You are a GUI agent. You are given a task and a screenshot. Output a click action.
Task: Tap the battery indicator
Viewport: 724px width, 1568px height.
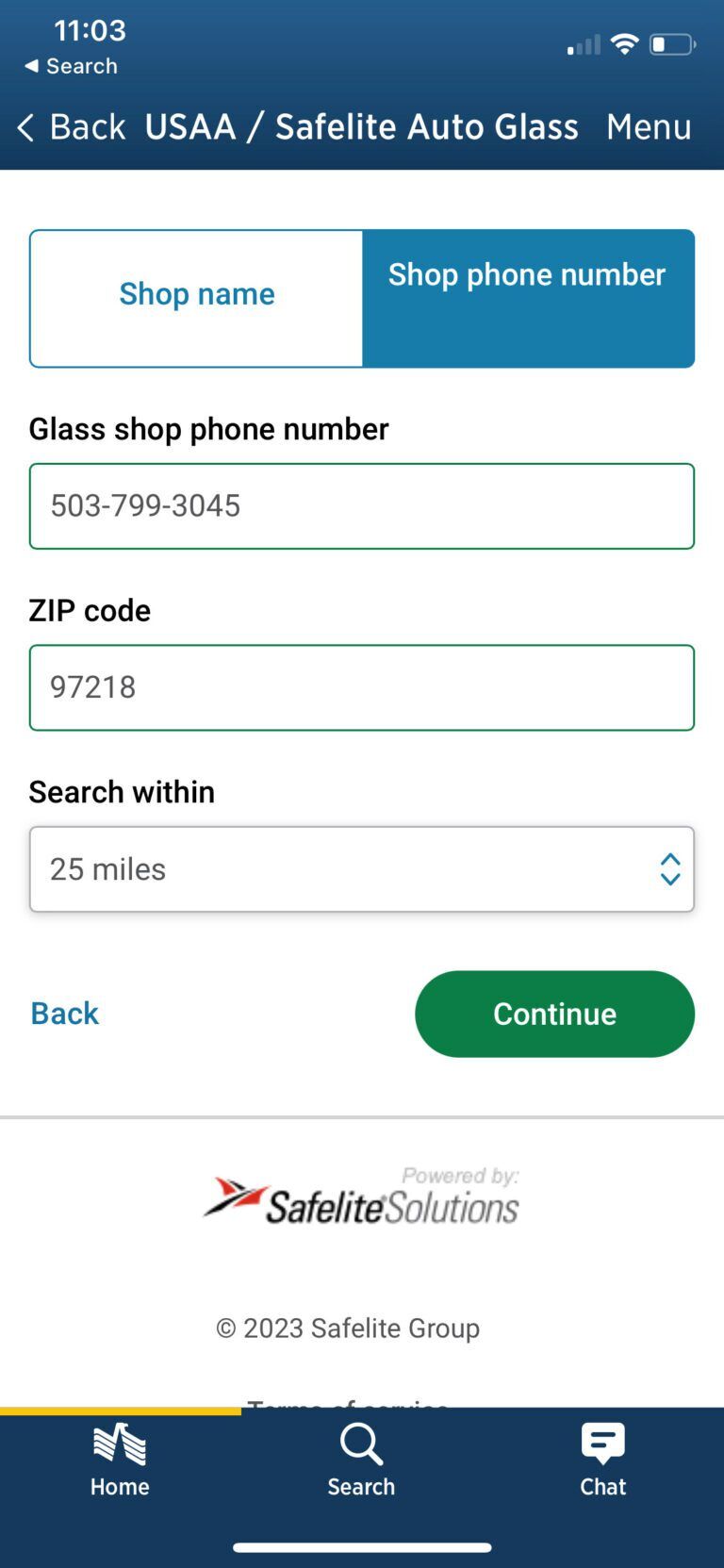[673, 42]
